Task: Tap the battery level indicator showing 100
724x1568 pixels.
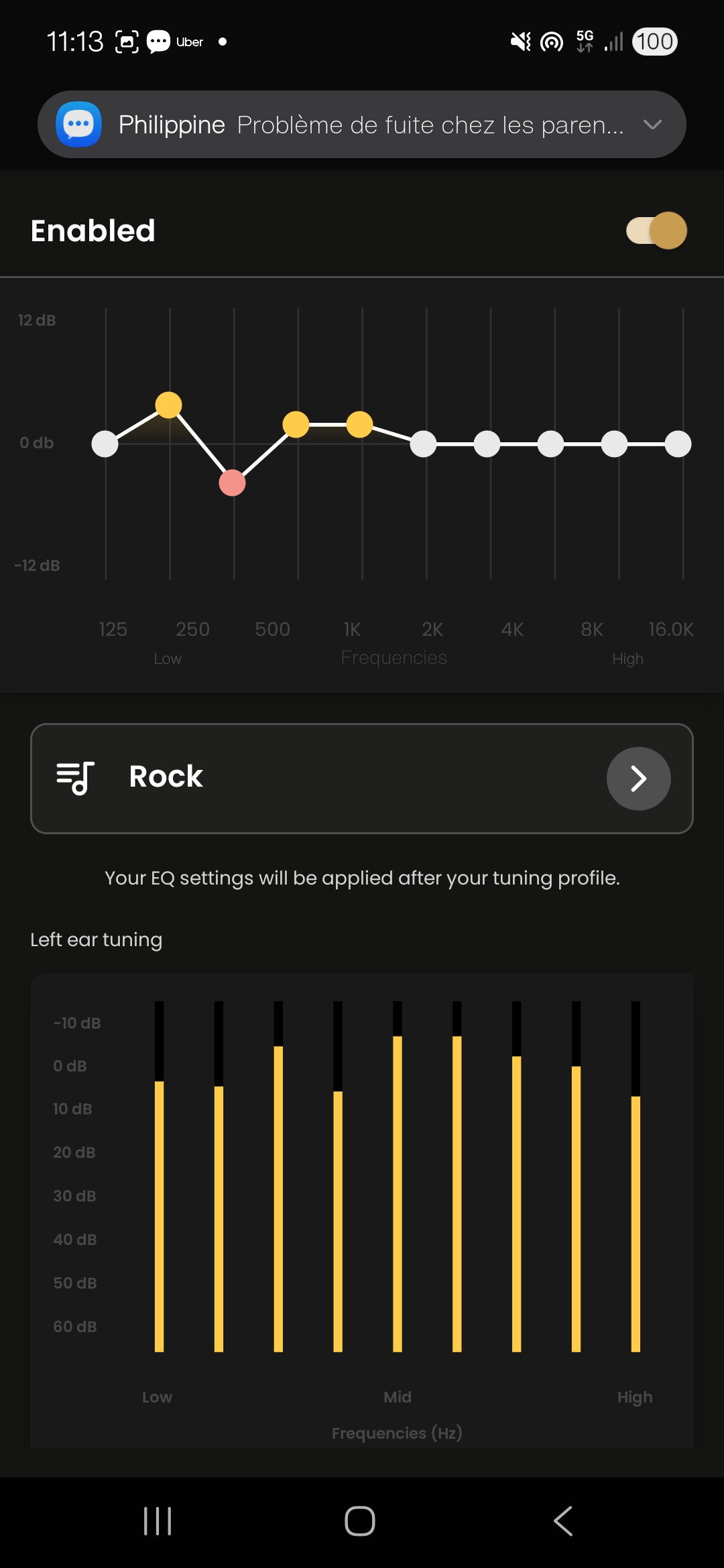Action: point(654,42)
